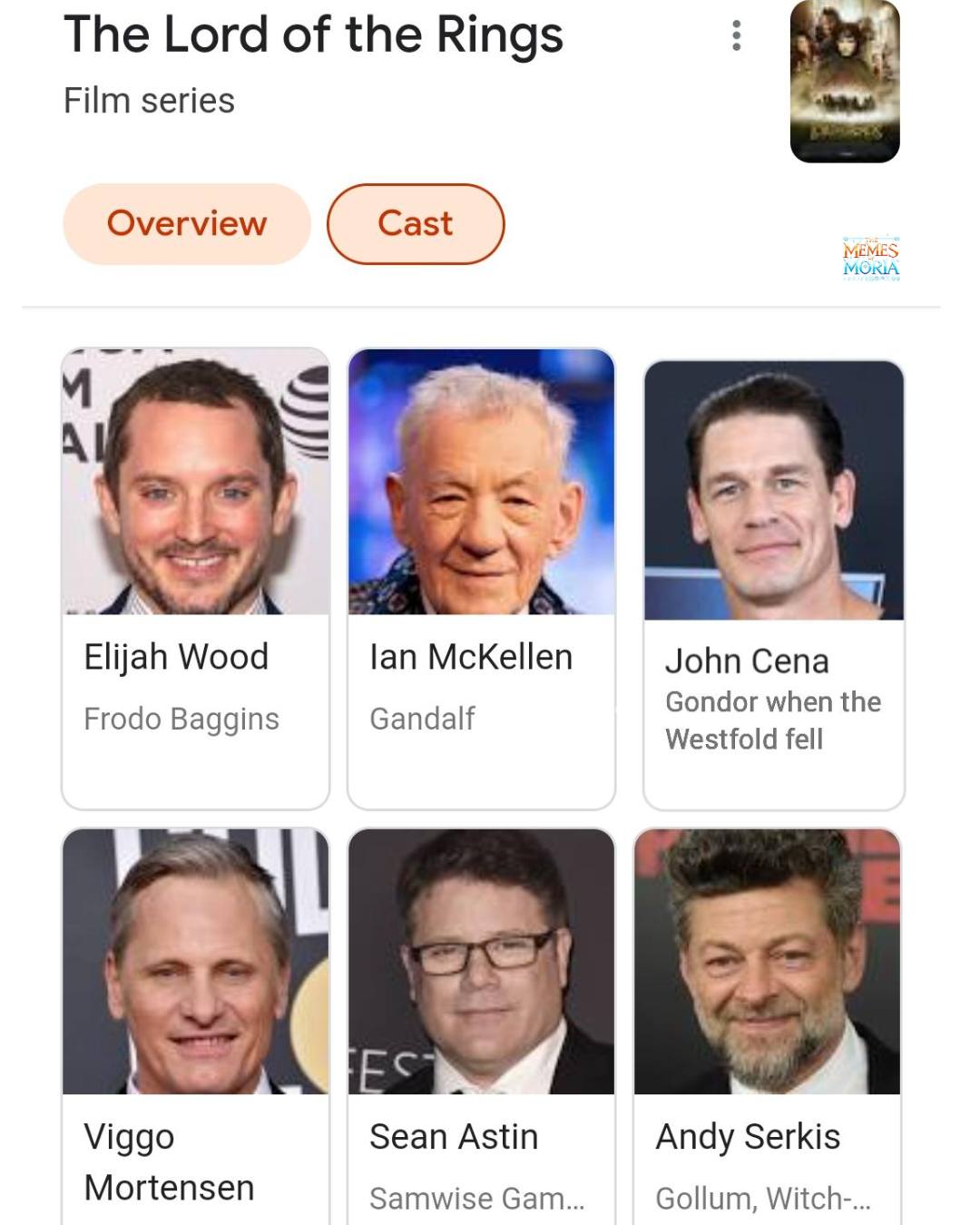View Ian McKellen's cast card
Viewport: 980px width, 1225px height.
[481, 578]
